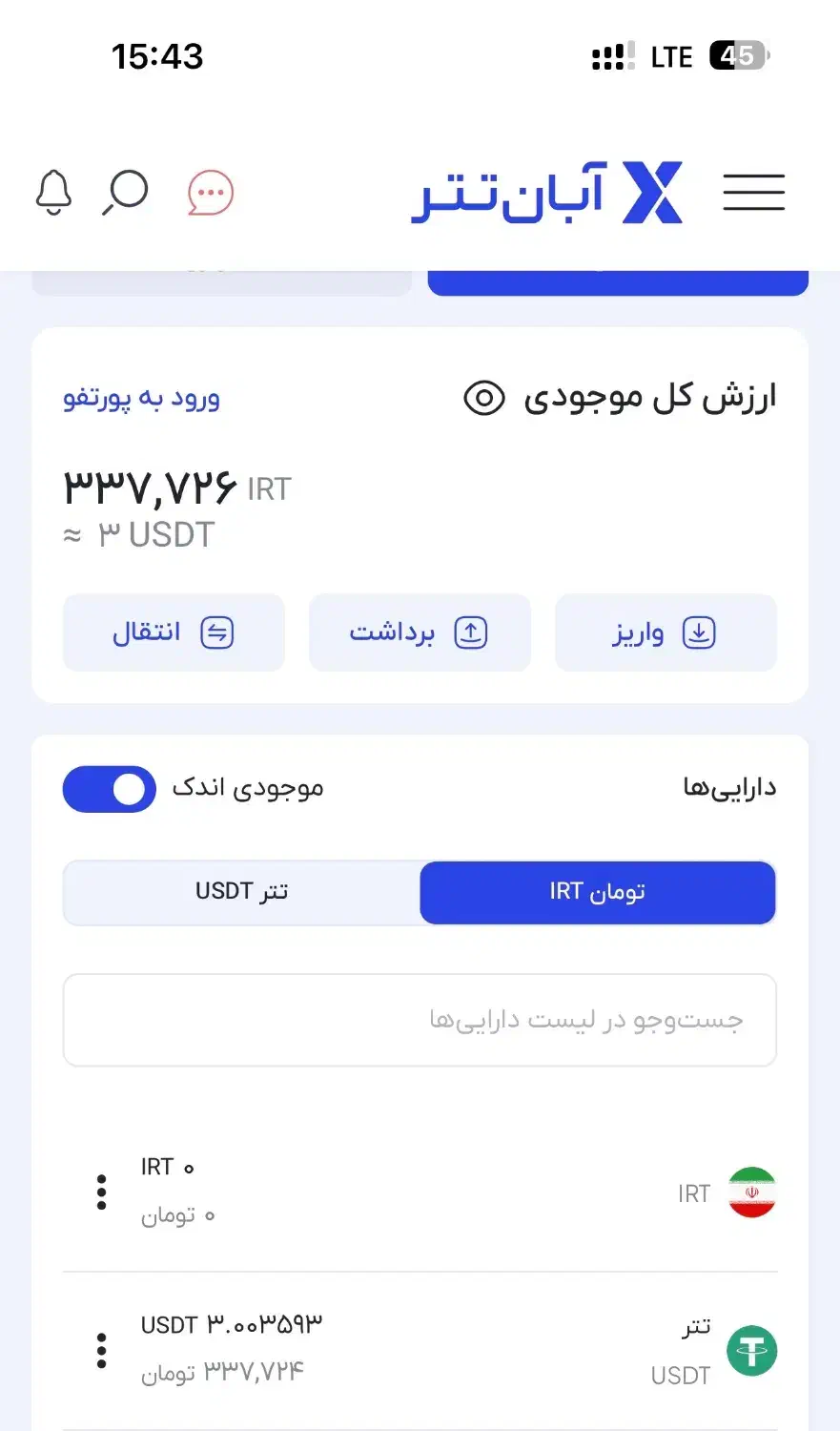Screen dimensions: 840x1431
Task: Click the asset search input field
Action: point(420,1019)
